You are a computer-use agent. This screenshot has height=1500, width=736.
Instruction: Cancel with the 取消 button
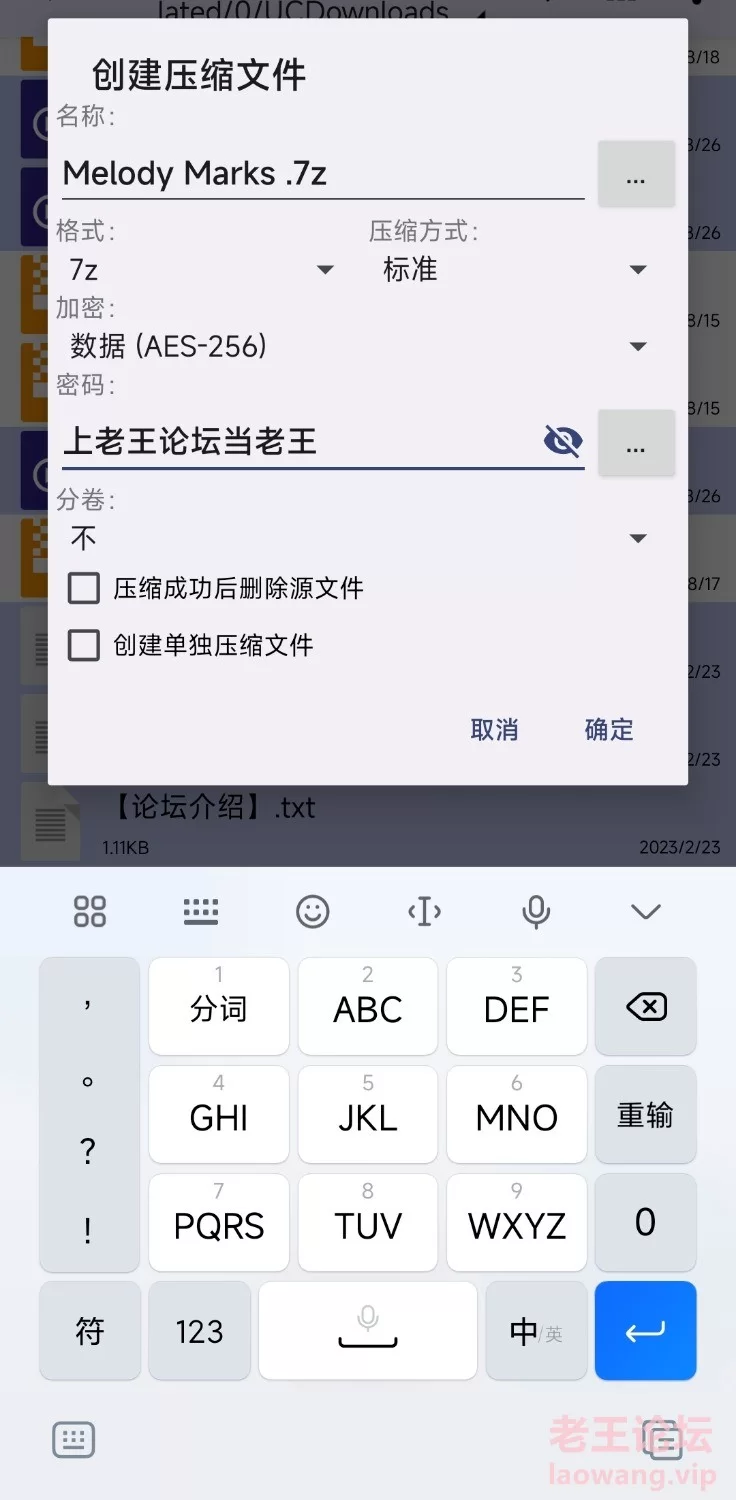coord(494,730)
